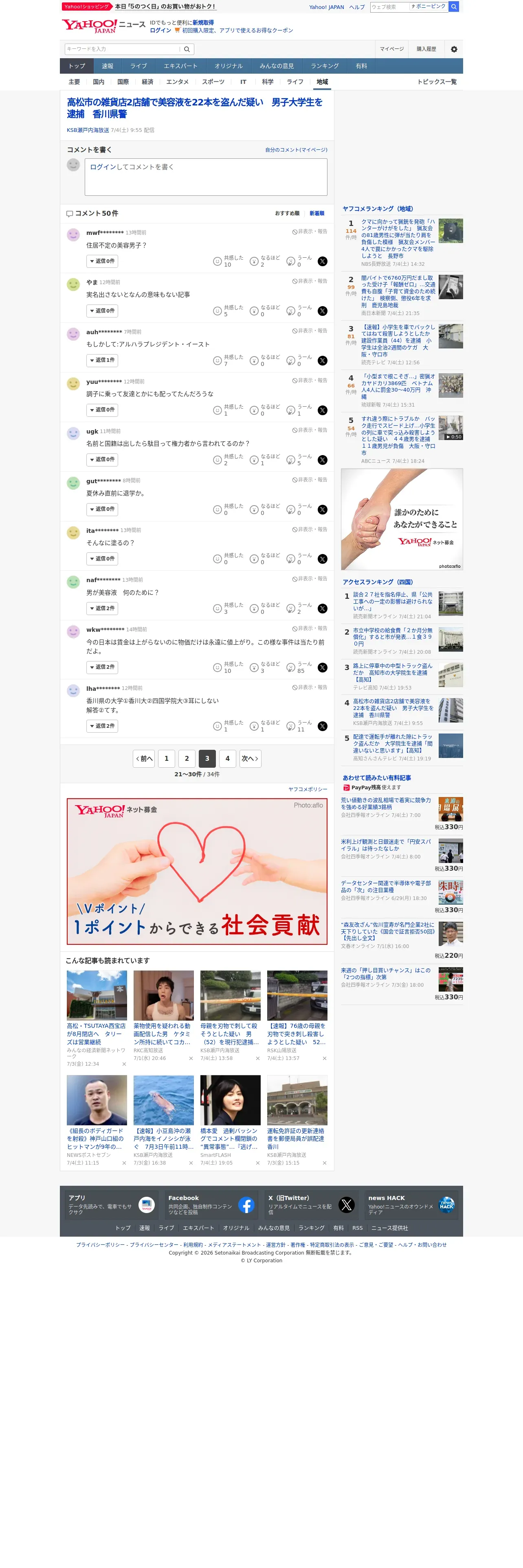Share wkw's comment on X

pyautogui.click(x=323, y=667)
